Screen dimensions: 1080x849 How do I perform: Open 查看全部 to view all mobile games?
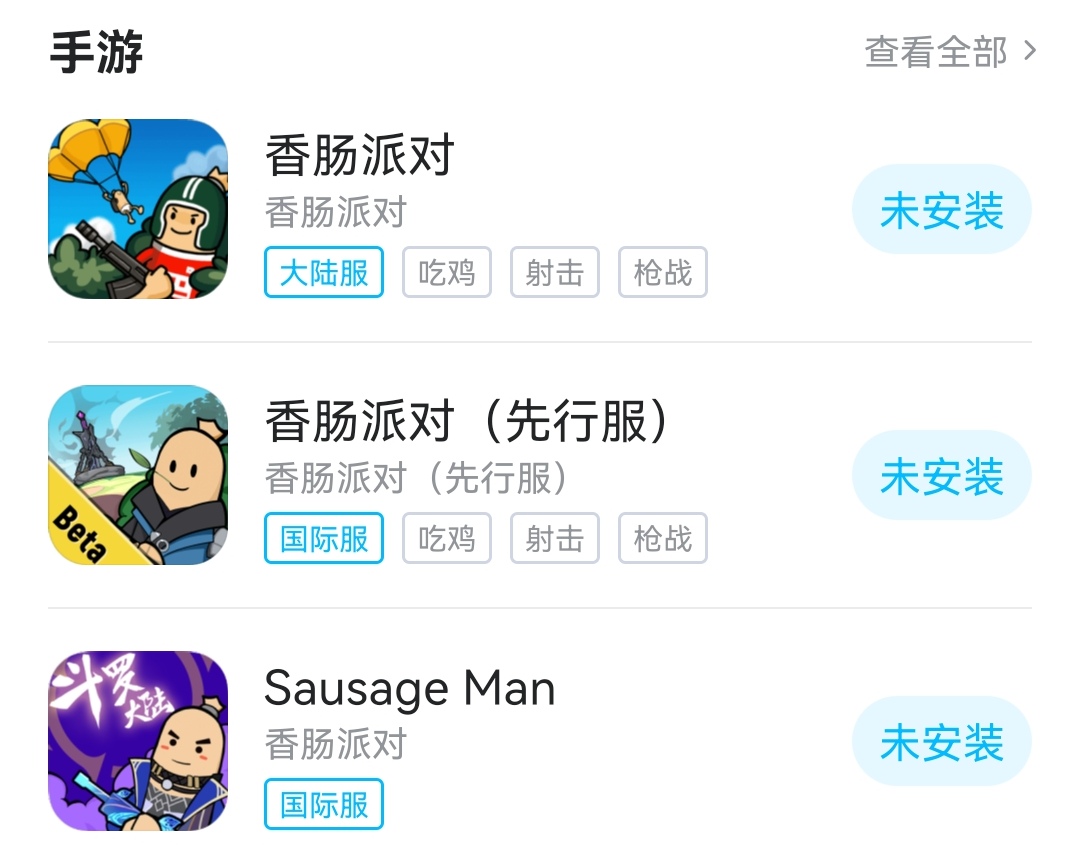tap(950, 52)
